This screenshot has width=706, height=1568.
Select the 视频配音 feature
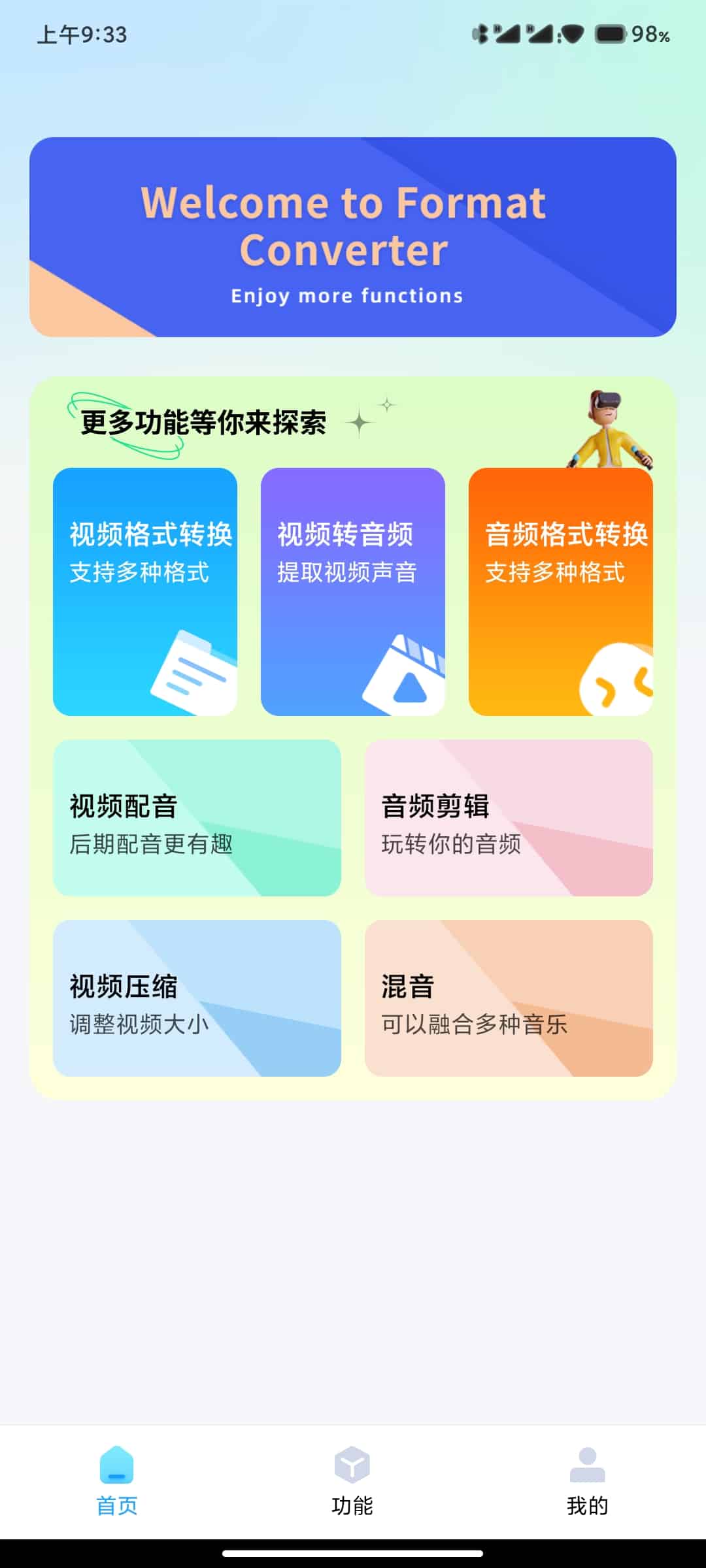click(x=197, y=817)
